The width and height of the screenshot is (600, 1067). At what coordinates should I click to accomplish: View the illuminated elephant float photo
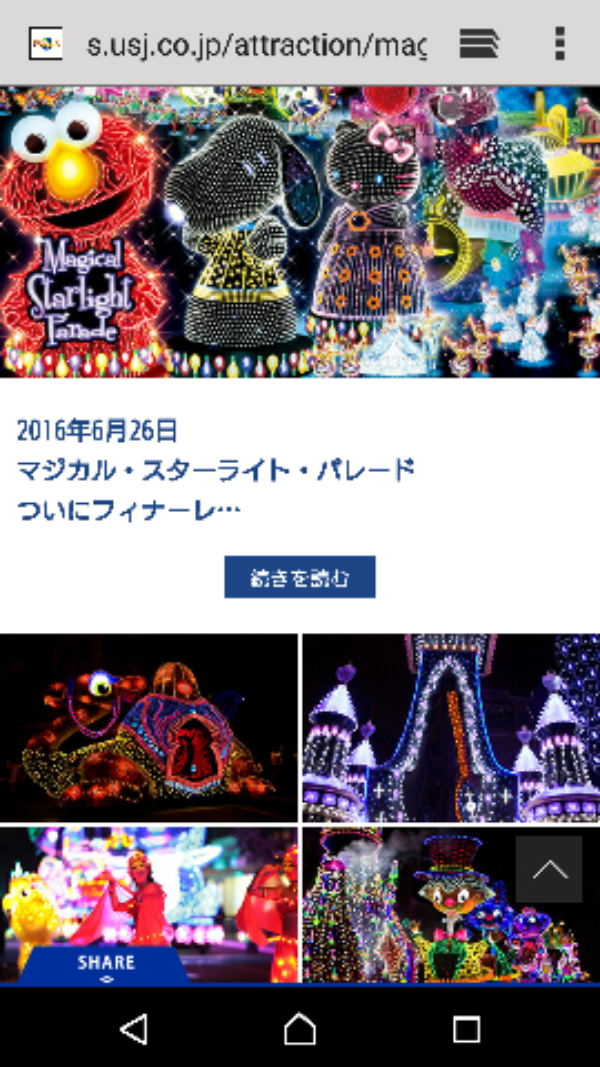point(148,728)
